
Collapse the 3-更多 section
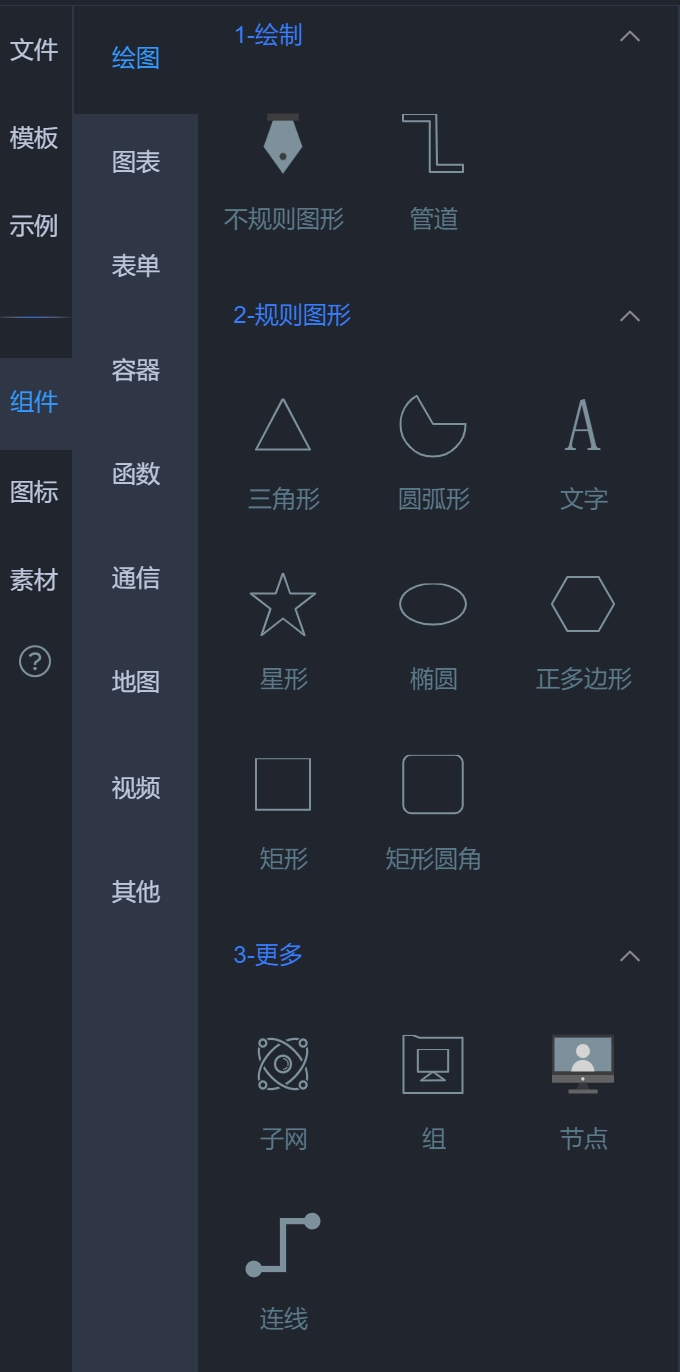tap(629, 956)
